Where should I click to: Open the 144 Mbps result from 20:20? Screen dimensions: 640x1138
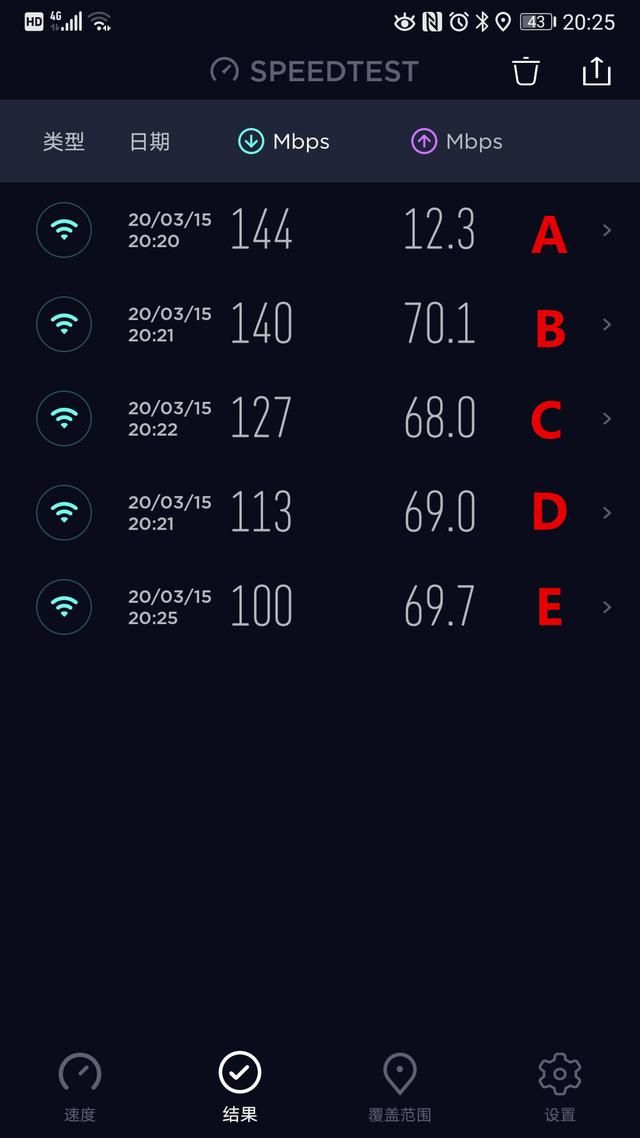pos(320,230)
